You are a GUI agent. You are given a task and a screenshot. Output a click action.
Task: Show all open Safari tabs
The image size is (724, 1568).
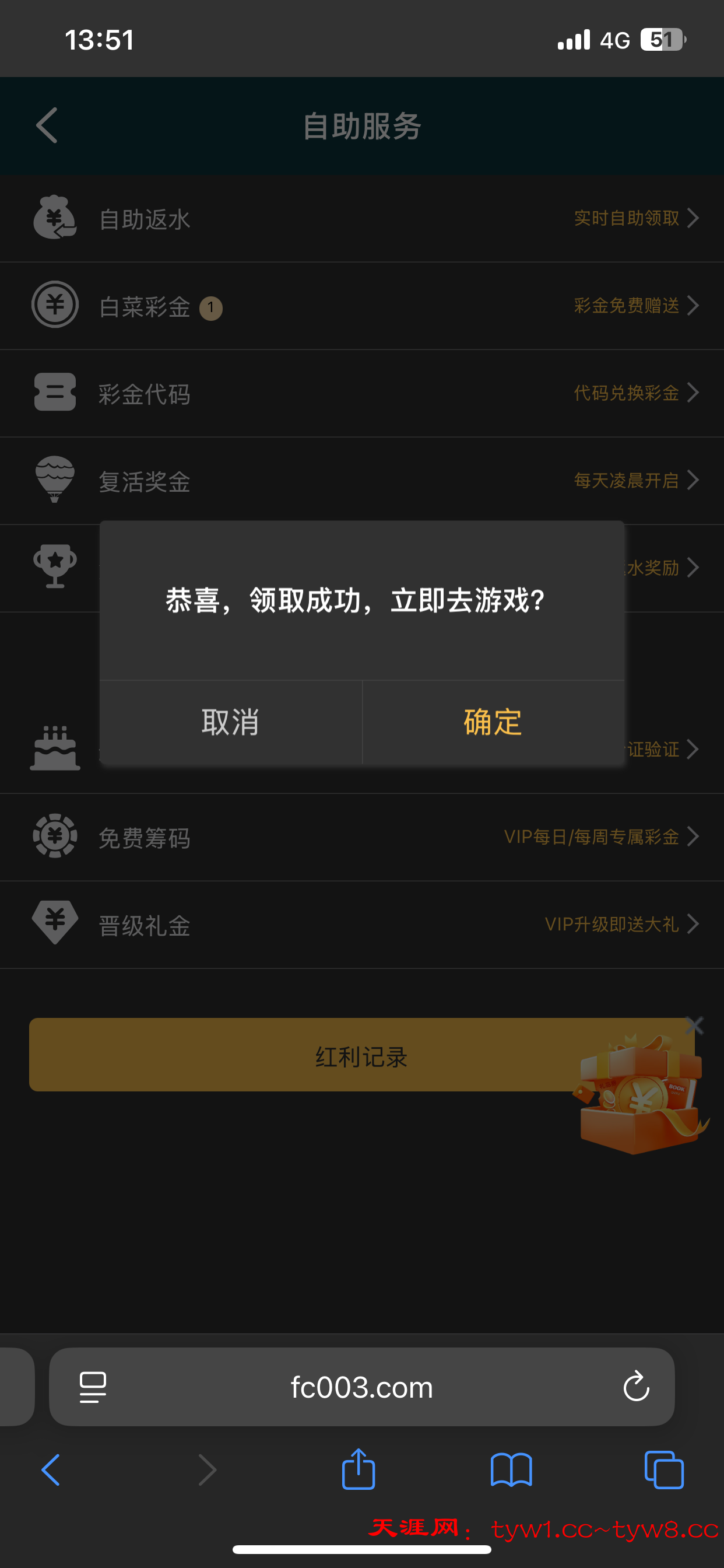point(664,1470)
